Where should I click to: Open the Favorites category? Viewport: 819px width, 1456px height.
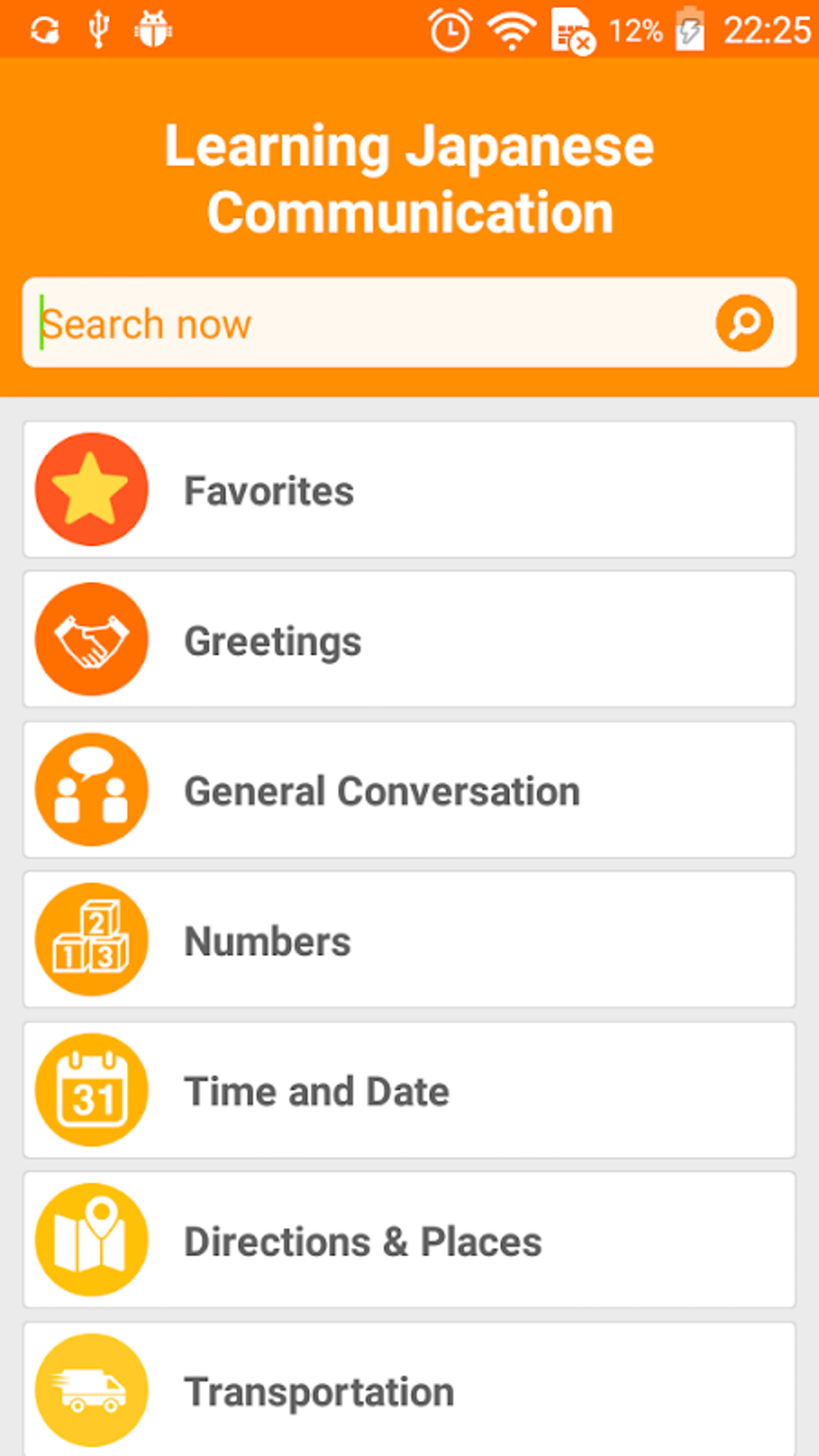click(x=409, y=490)
